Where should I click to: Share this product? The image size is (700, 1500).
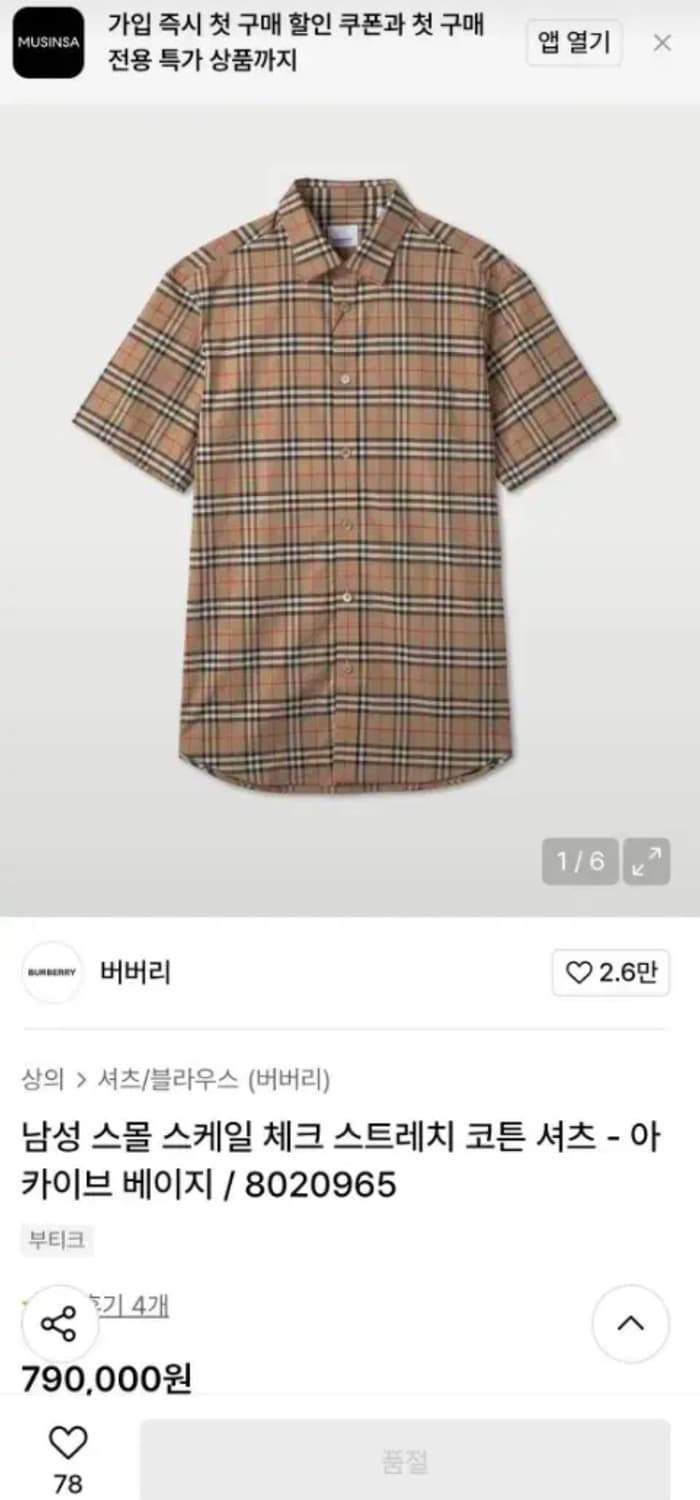tap(59, 1324)
